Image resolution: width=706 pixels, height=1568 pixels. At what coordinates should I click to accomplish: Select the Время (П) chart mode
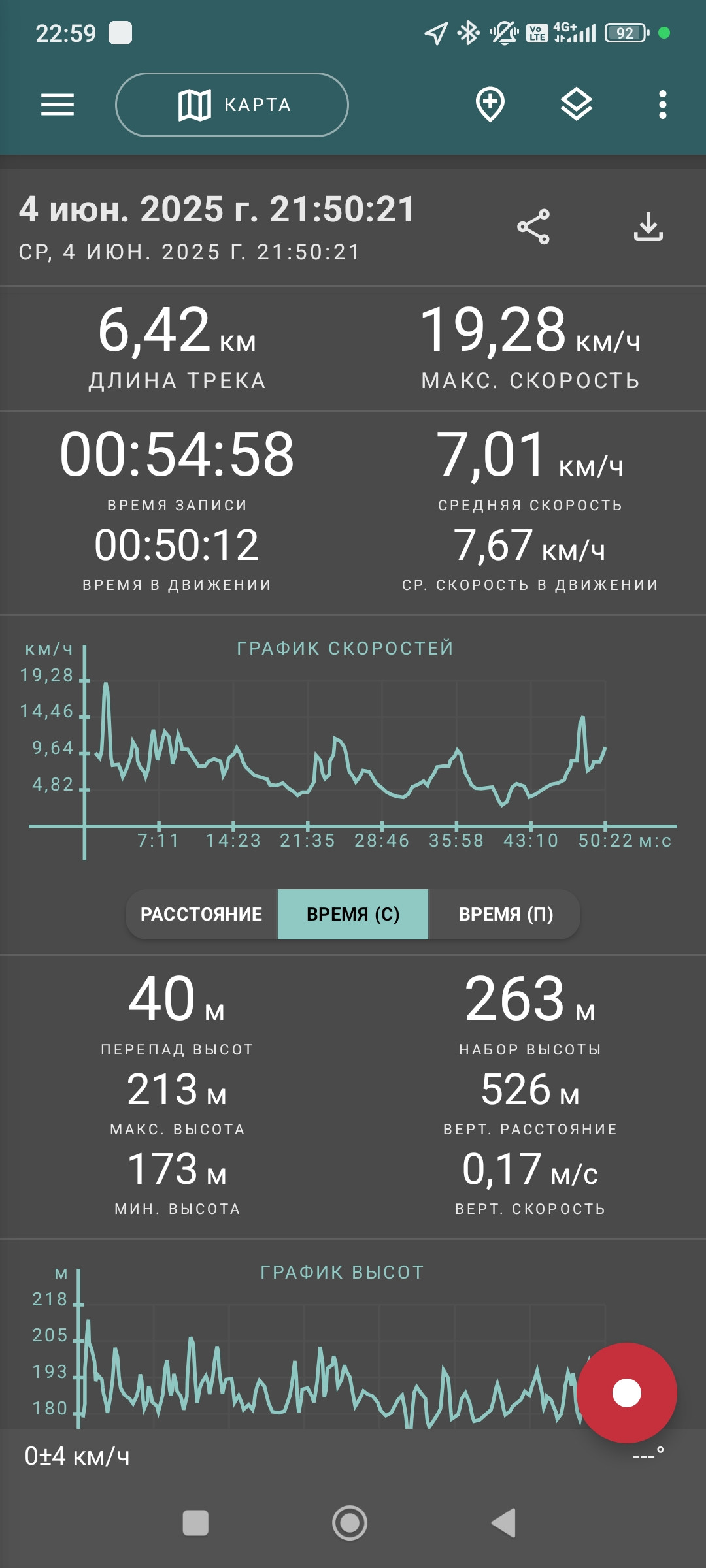505,914
